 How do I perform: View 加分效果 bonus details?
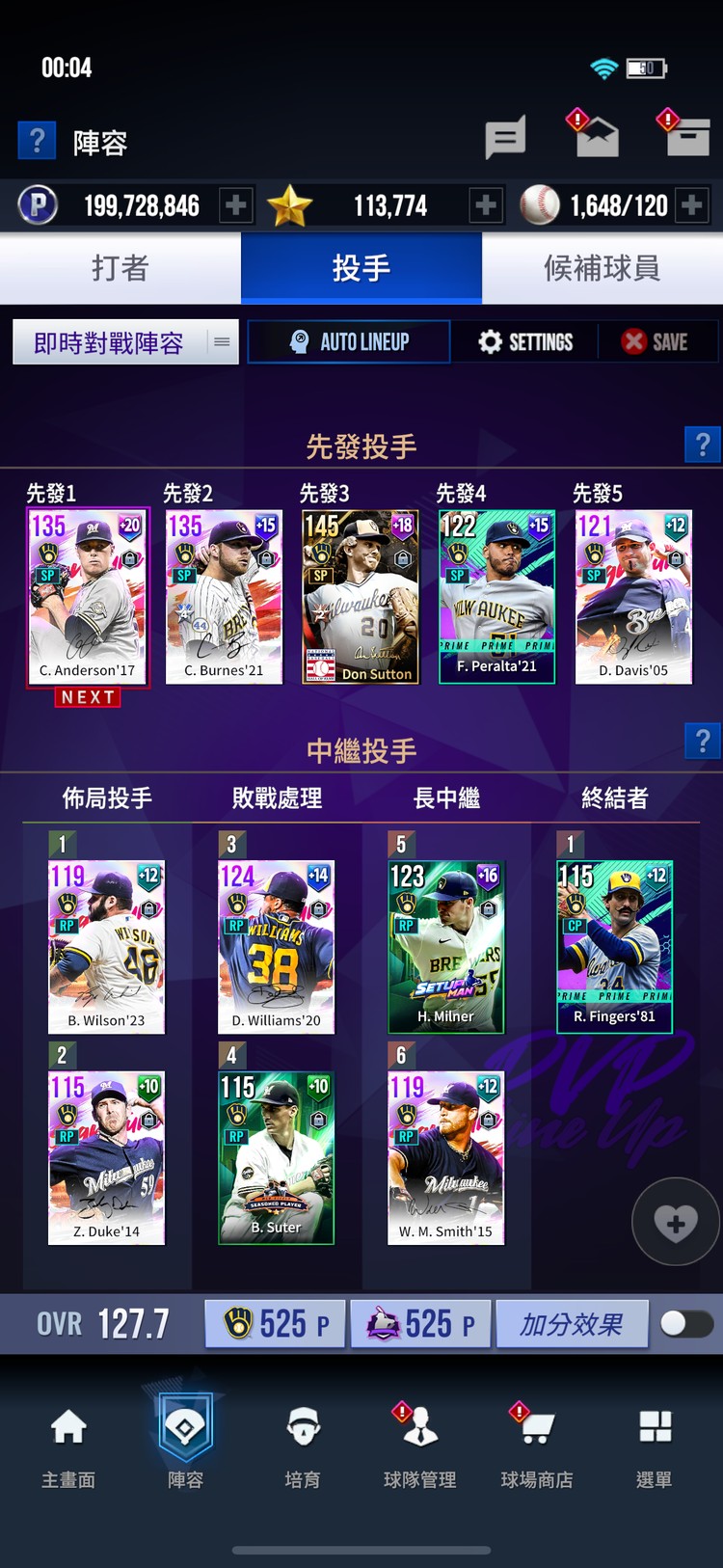(572, 1324)
